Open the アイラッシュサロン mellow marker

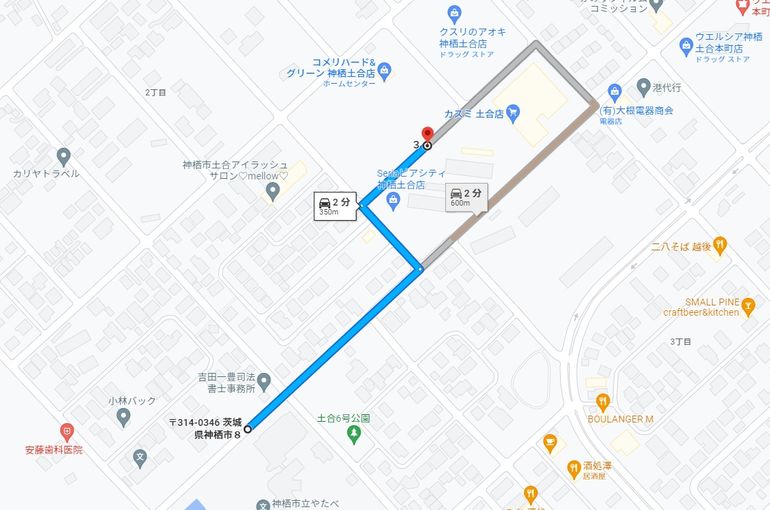click(x=272, y=191)
